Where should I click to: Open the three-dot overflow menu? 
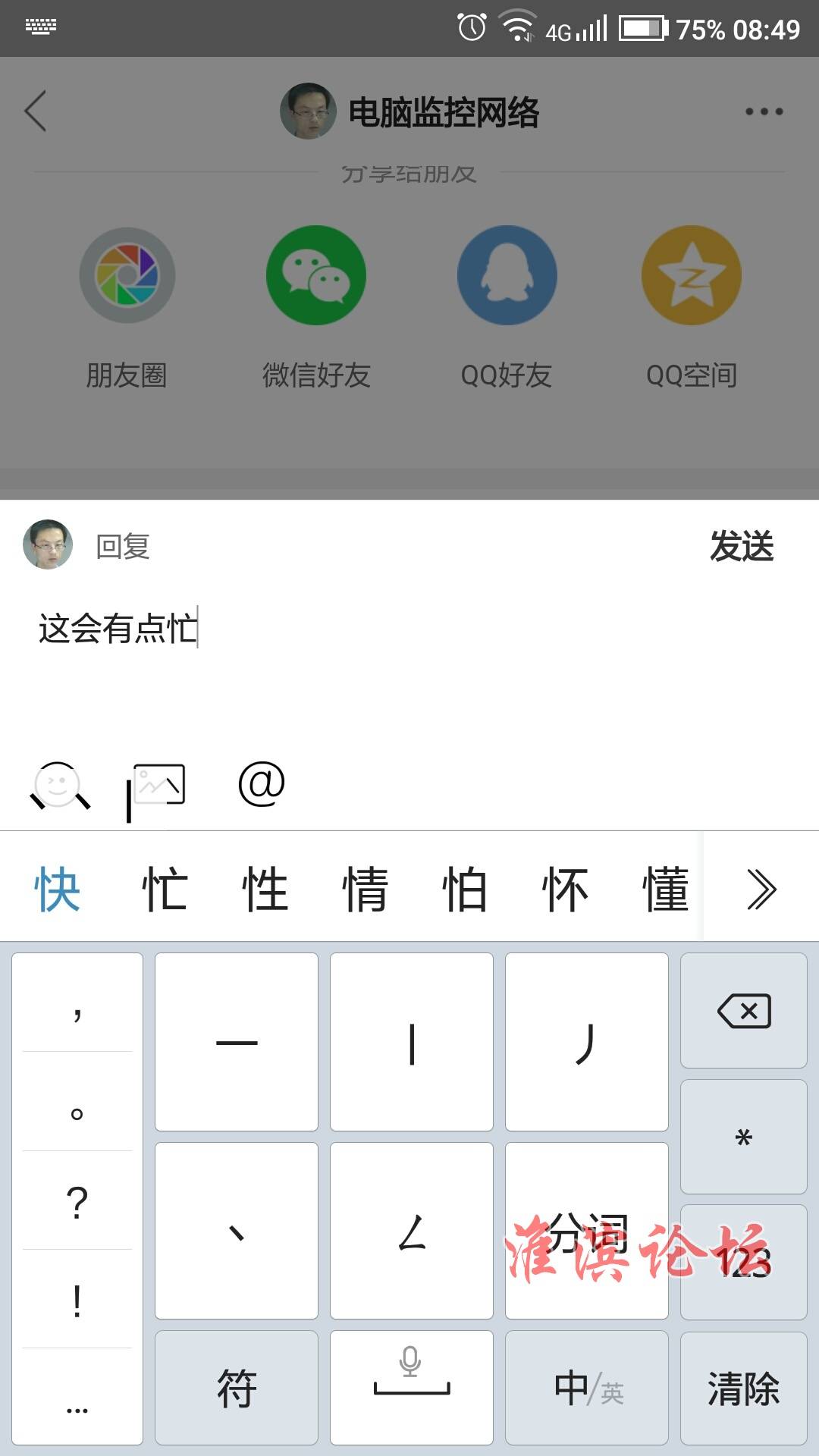click(764, 111)
